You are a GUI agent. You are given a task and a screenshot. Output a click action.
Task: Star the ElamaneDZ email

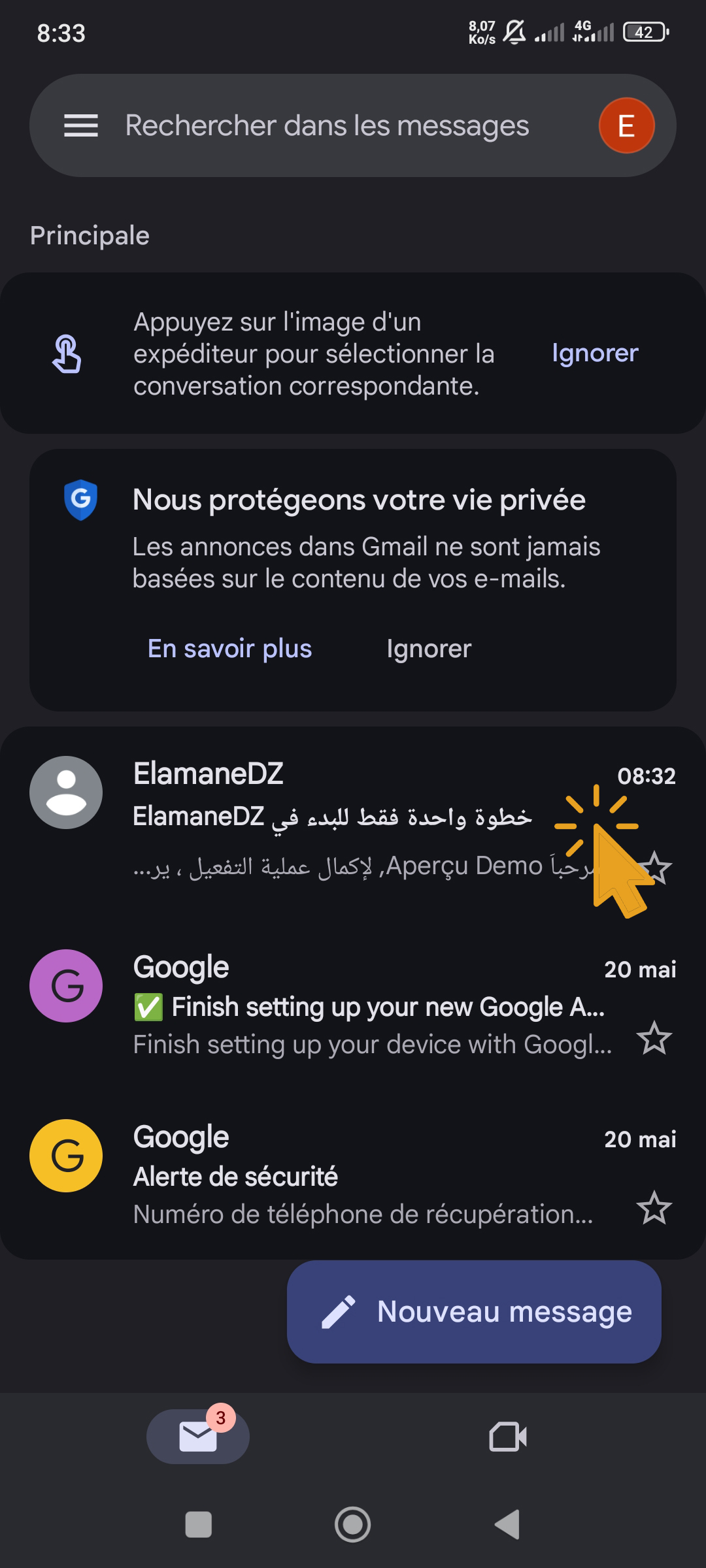[655, 869]
